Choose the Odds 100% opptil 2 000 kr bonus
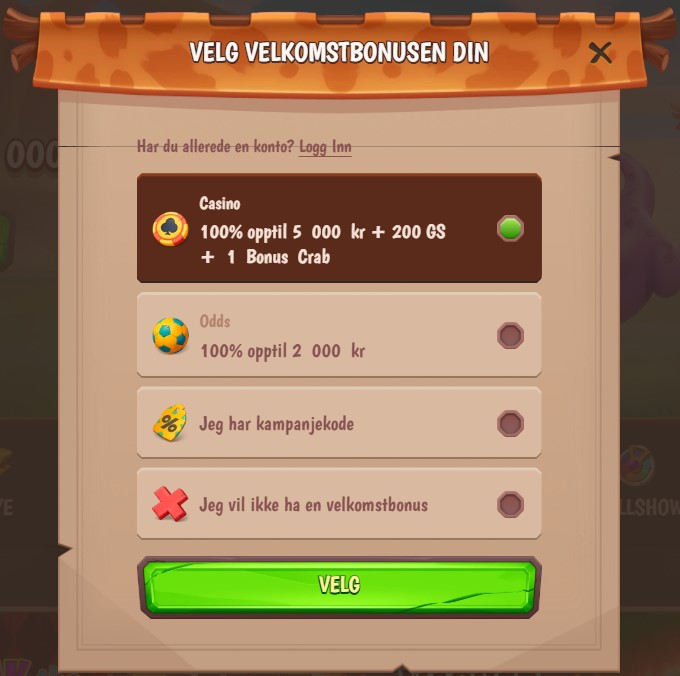The image size is (680, 676). coord(339,336)
